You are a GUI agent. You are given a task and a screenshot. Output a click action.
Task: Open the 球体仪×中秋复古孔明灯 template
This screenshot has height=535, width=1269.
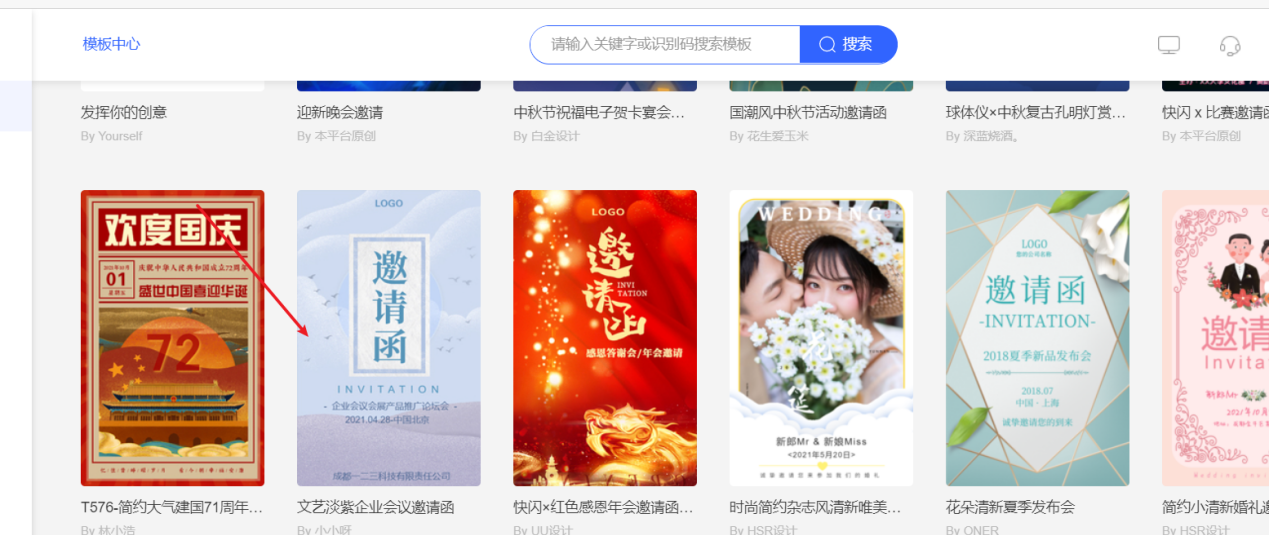pyautogui.click(x=1036, y=112)
